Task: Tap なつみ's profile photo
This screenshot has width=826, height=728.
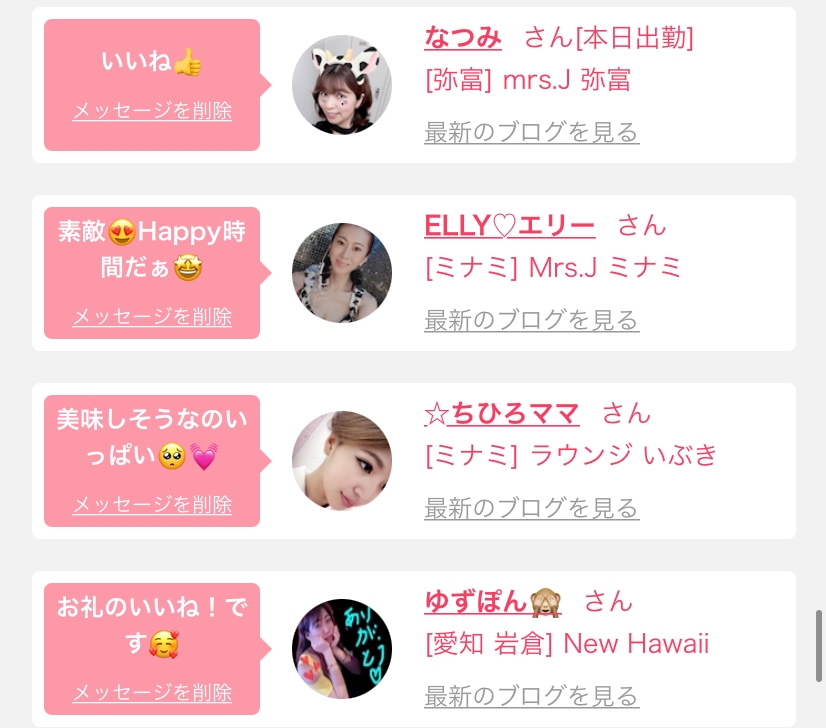Action: pyautogui.click(x=342, y=85)
